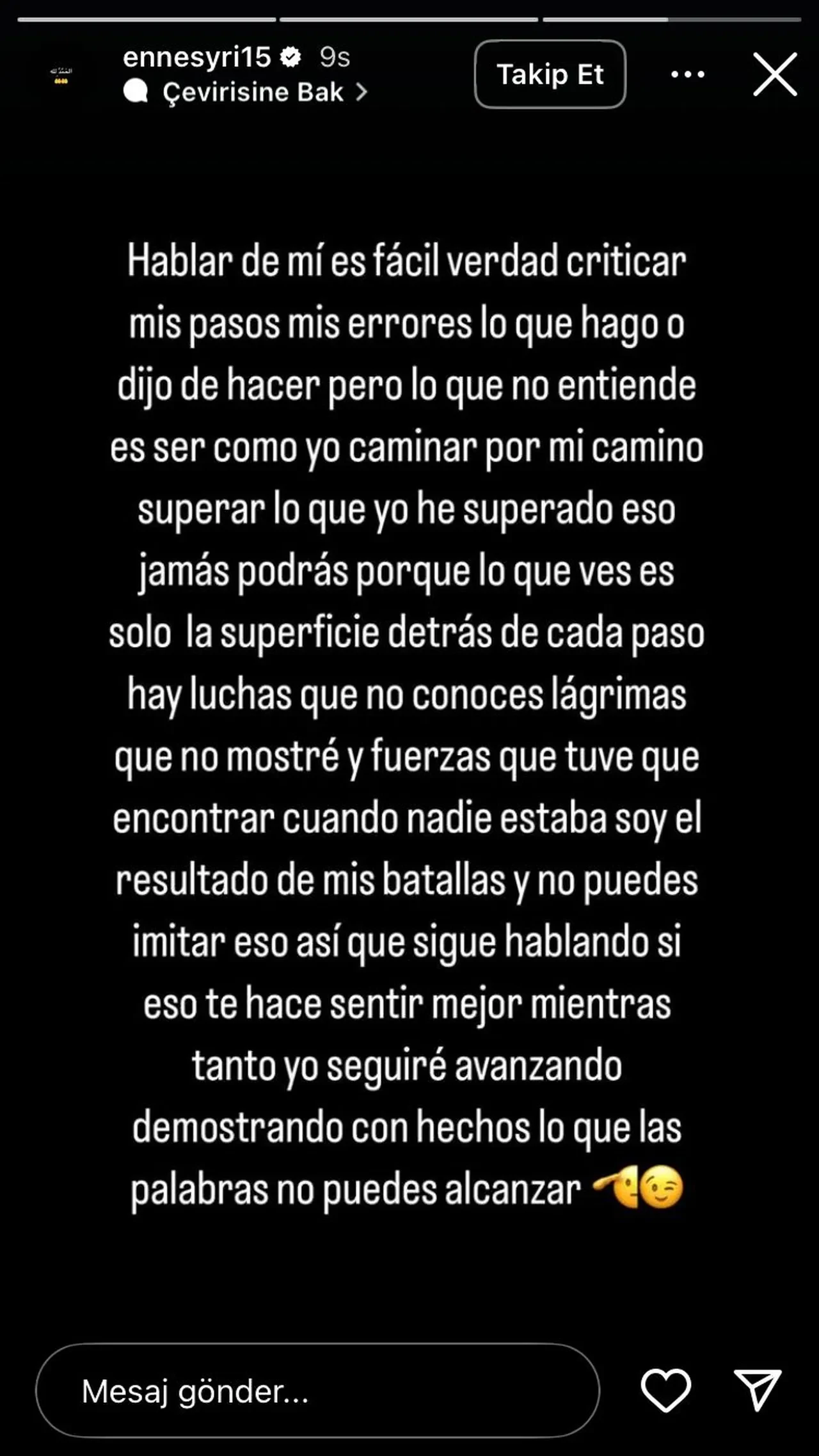This screenshot has height=1456, width=819.
Task: Open Çevirisine Bak translation
Action: pyautogui.click(x=252, y=93)
